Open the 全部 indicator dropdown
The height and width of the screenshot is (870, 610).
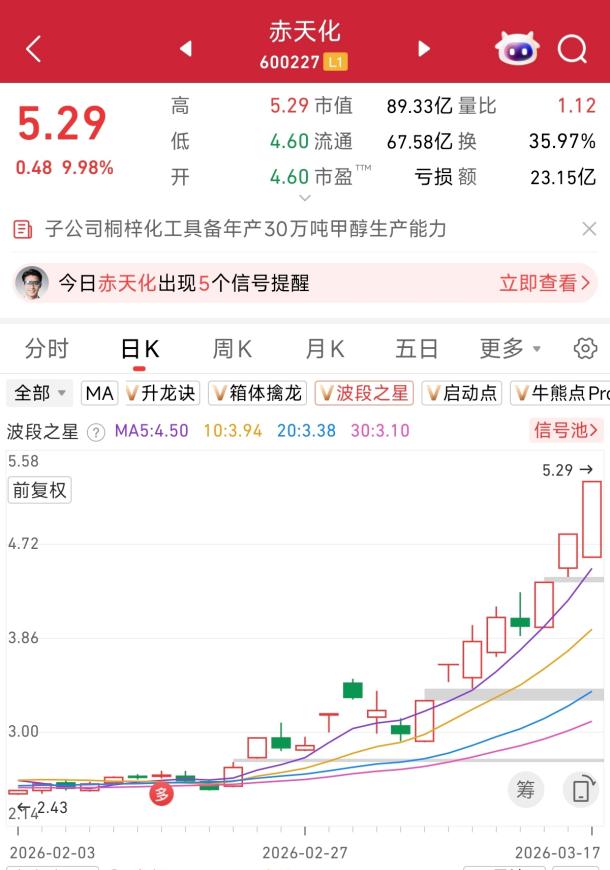pyautogui.click(x=40, y=393)
